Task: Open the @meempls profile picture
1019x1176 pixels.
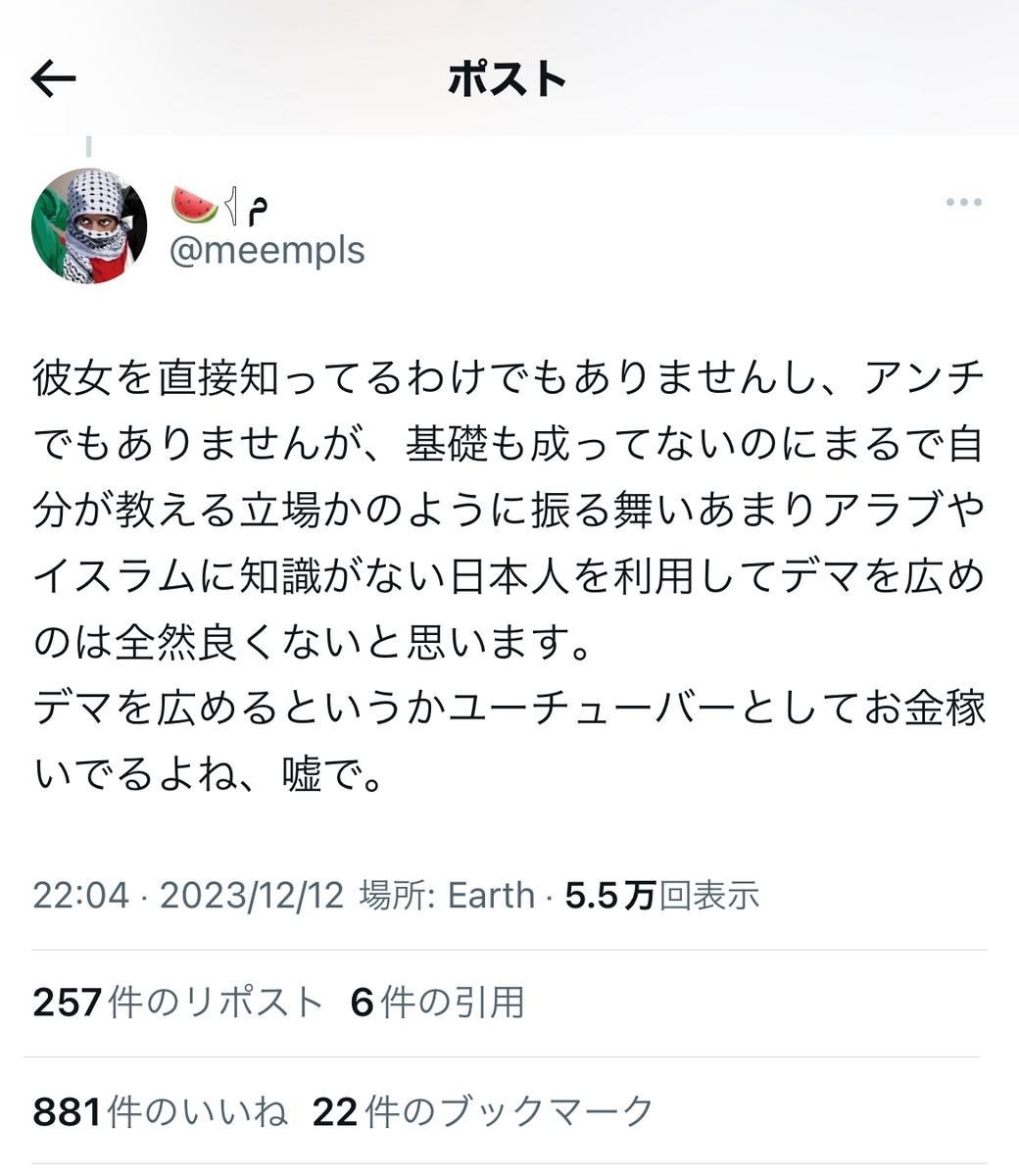Action: click(90, 225)
